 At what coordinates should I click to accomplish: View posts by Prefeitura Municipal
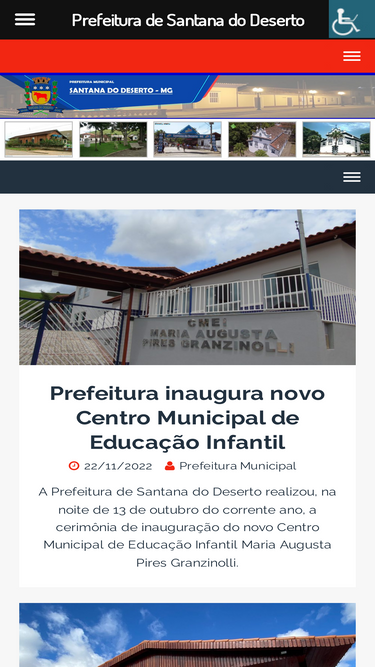pos(237,466)
